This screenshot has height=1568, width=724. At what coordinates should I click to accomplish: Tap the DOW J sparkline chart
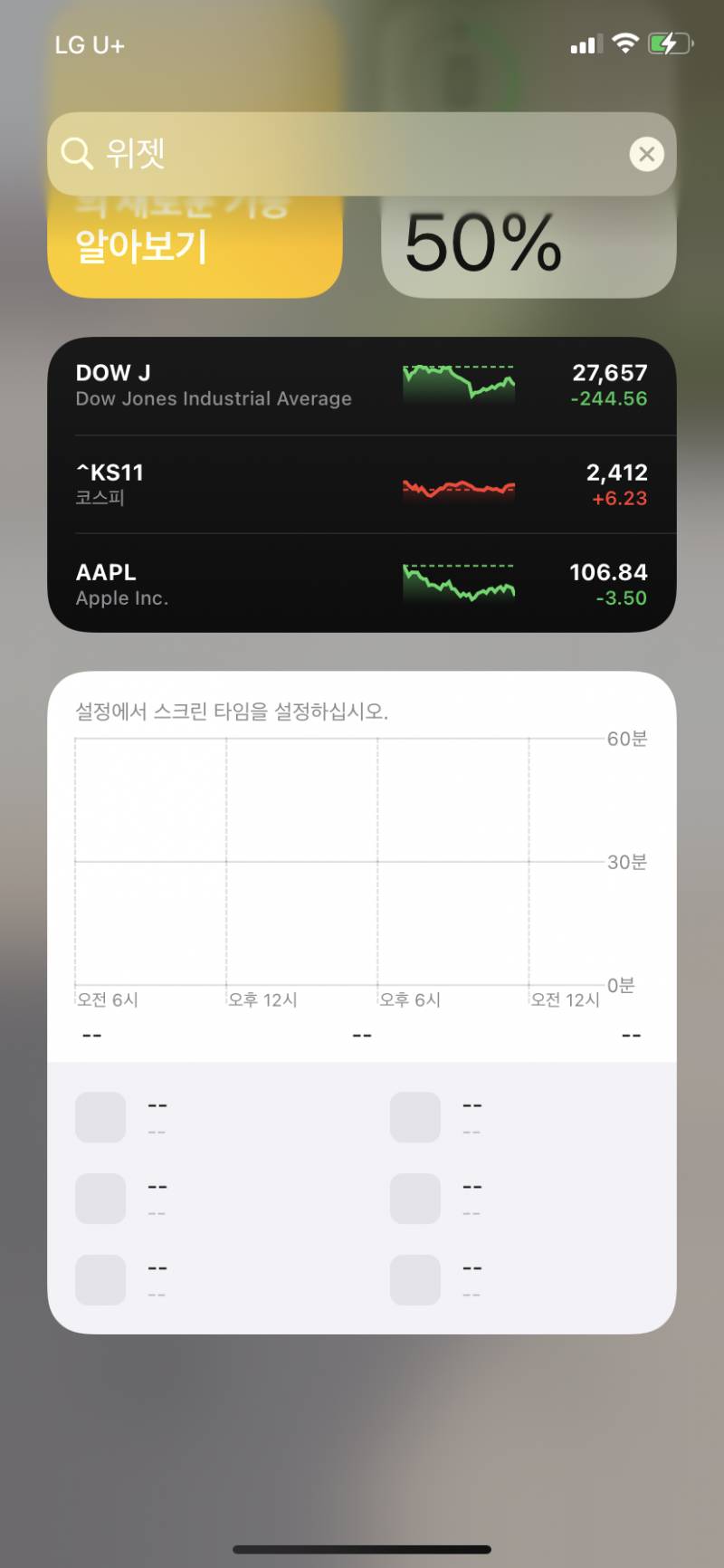(459, 383)
